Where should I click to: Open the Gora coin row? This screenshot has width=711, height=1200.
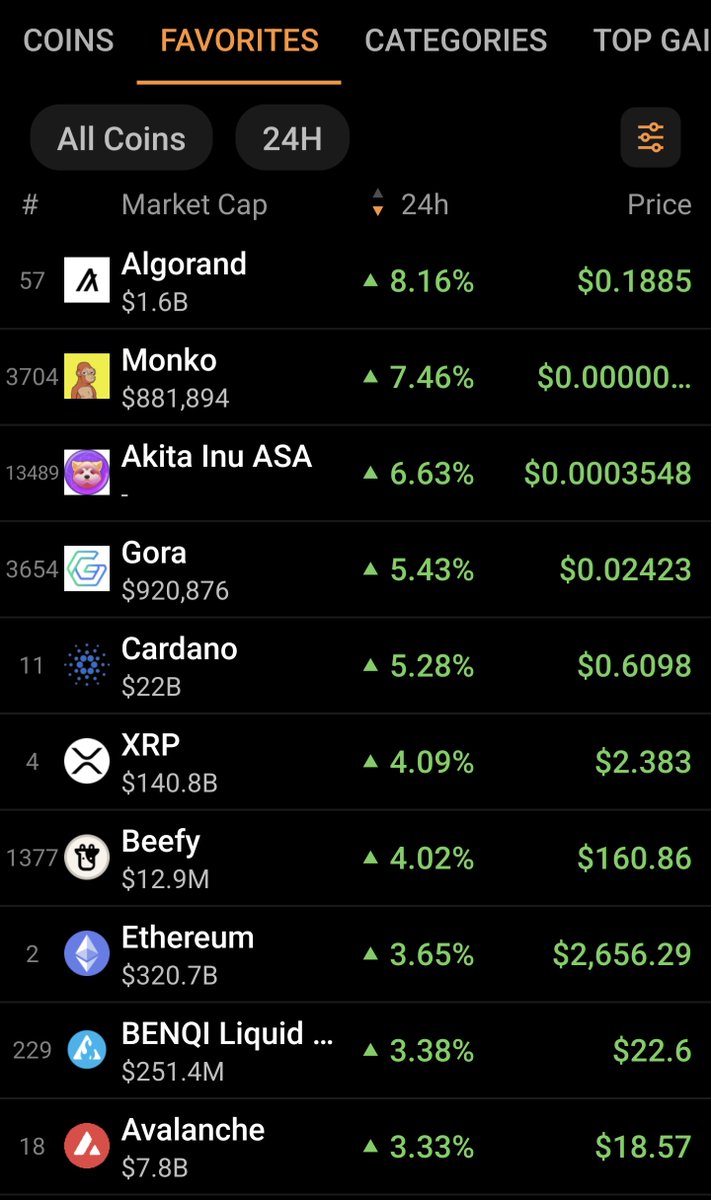tap(355, 570)
